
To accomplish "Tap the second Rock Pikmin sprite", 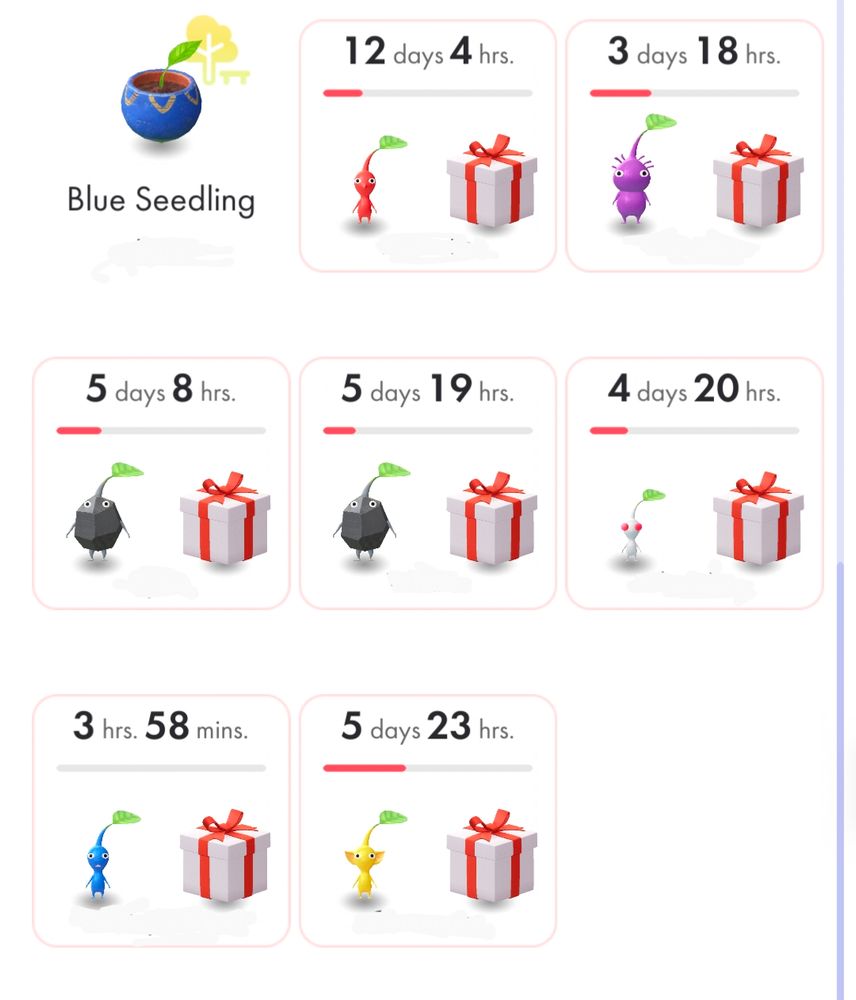I will point(368,520).
